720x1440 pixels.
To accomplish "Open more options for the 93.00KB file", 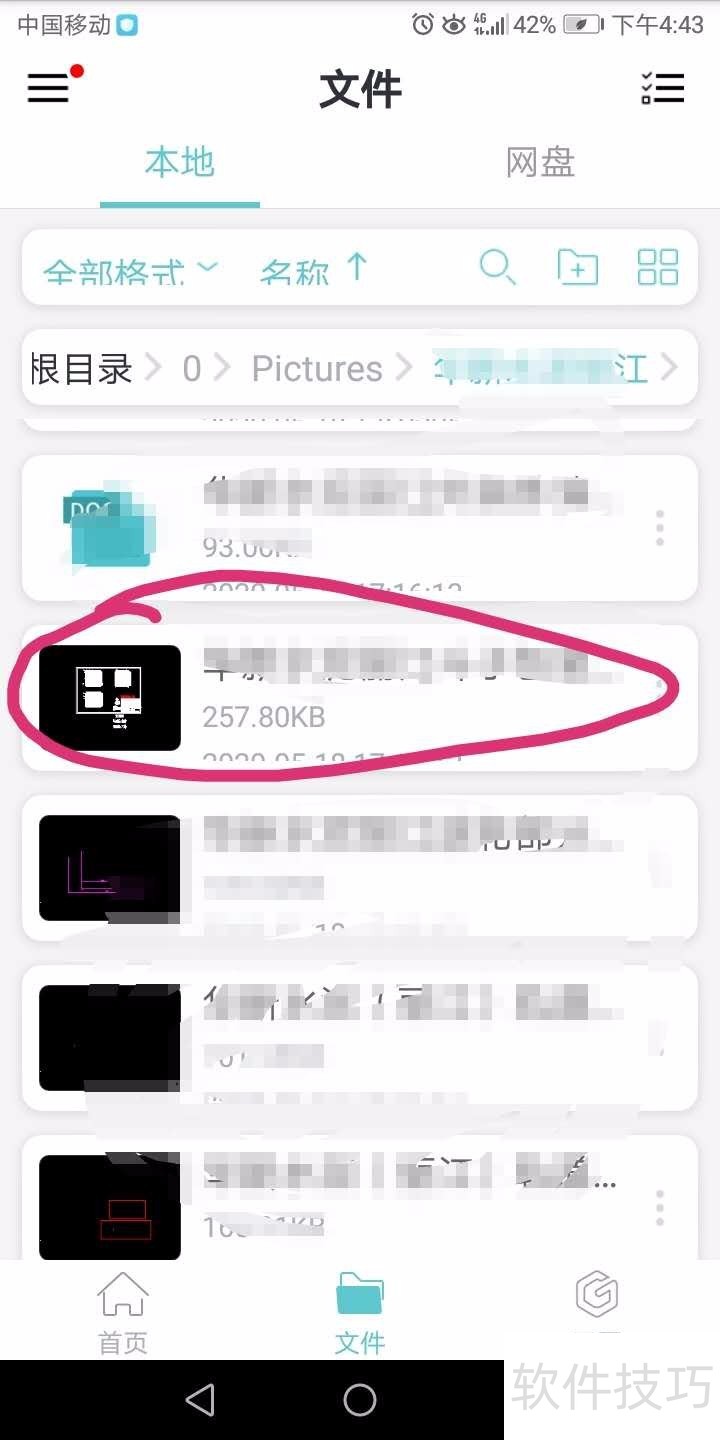I will (x=659, y=528).
